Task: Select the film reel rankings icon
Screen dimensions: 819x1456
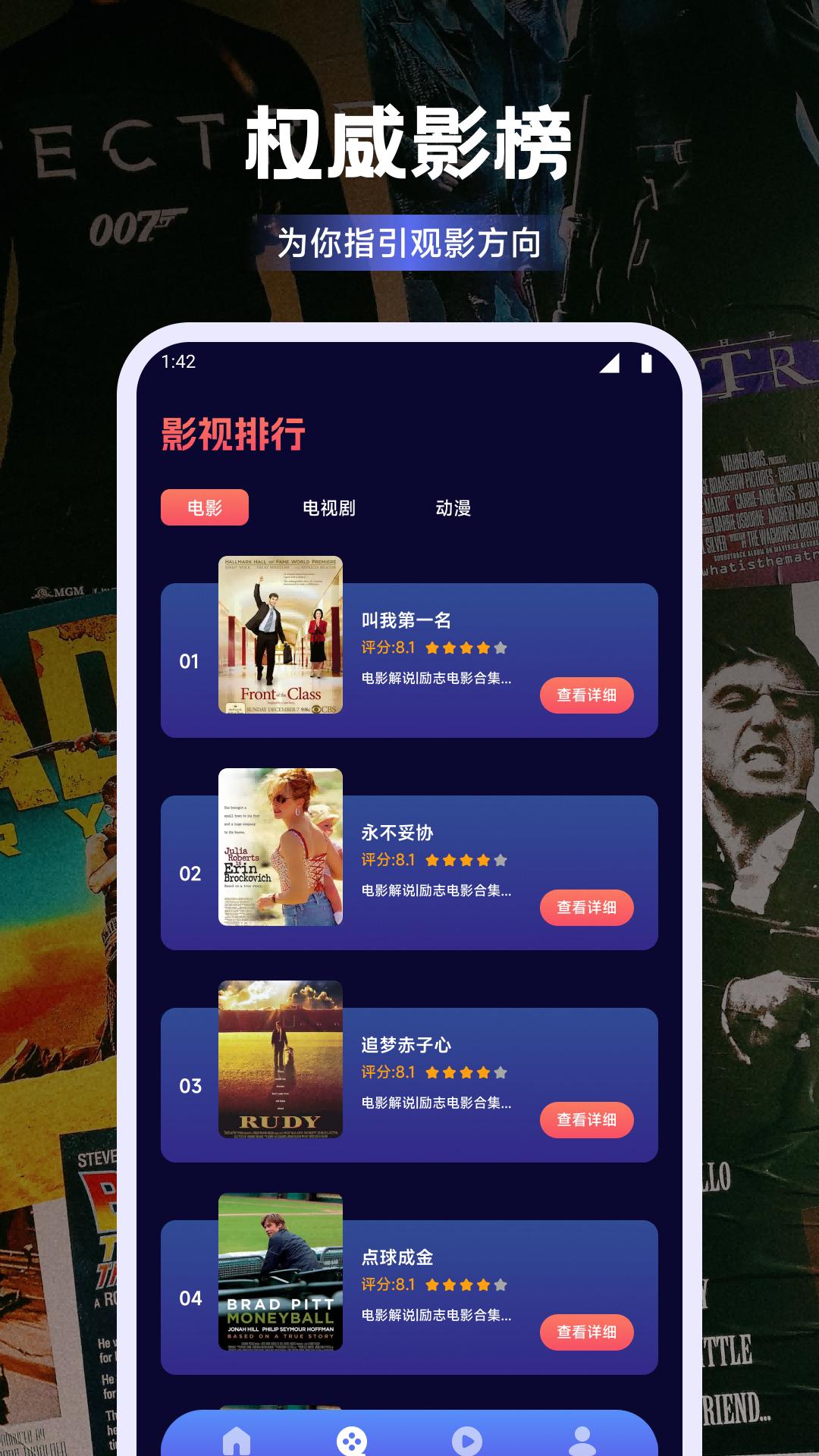Action: coord(351,1441)
